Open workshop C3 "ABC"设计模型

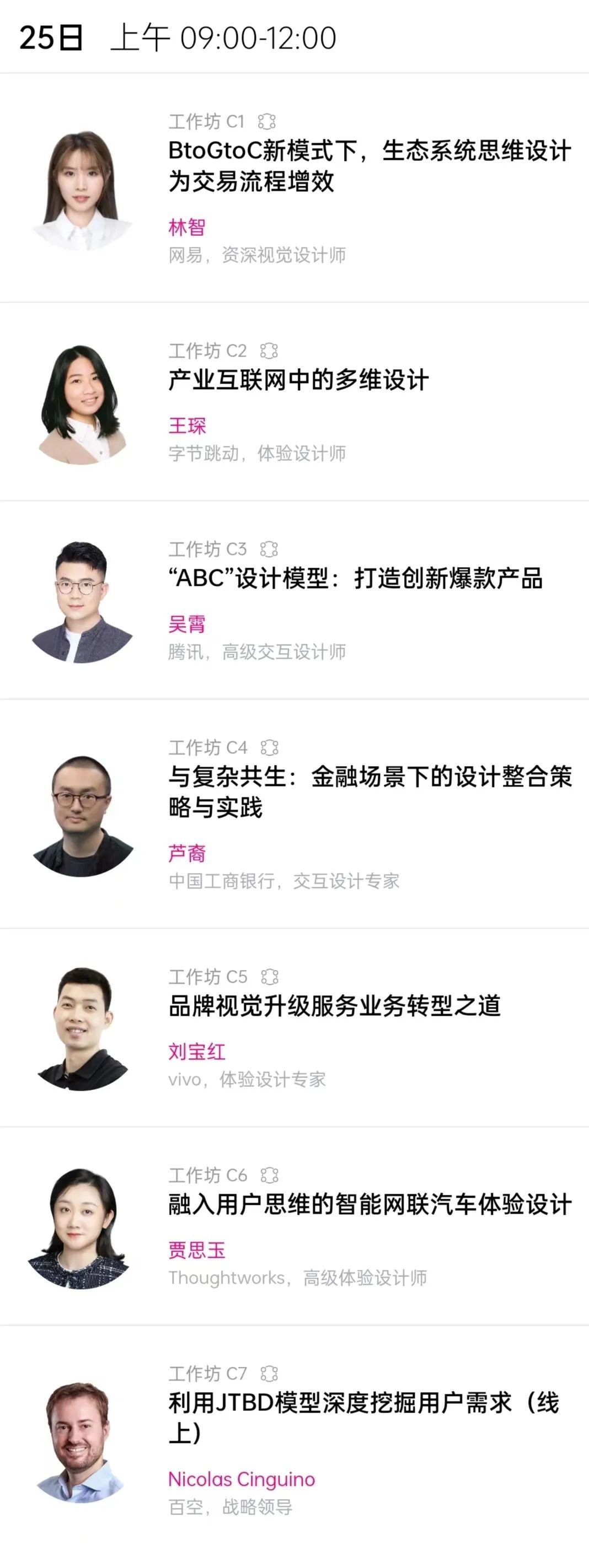click(x=355, y=578)
